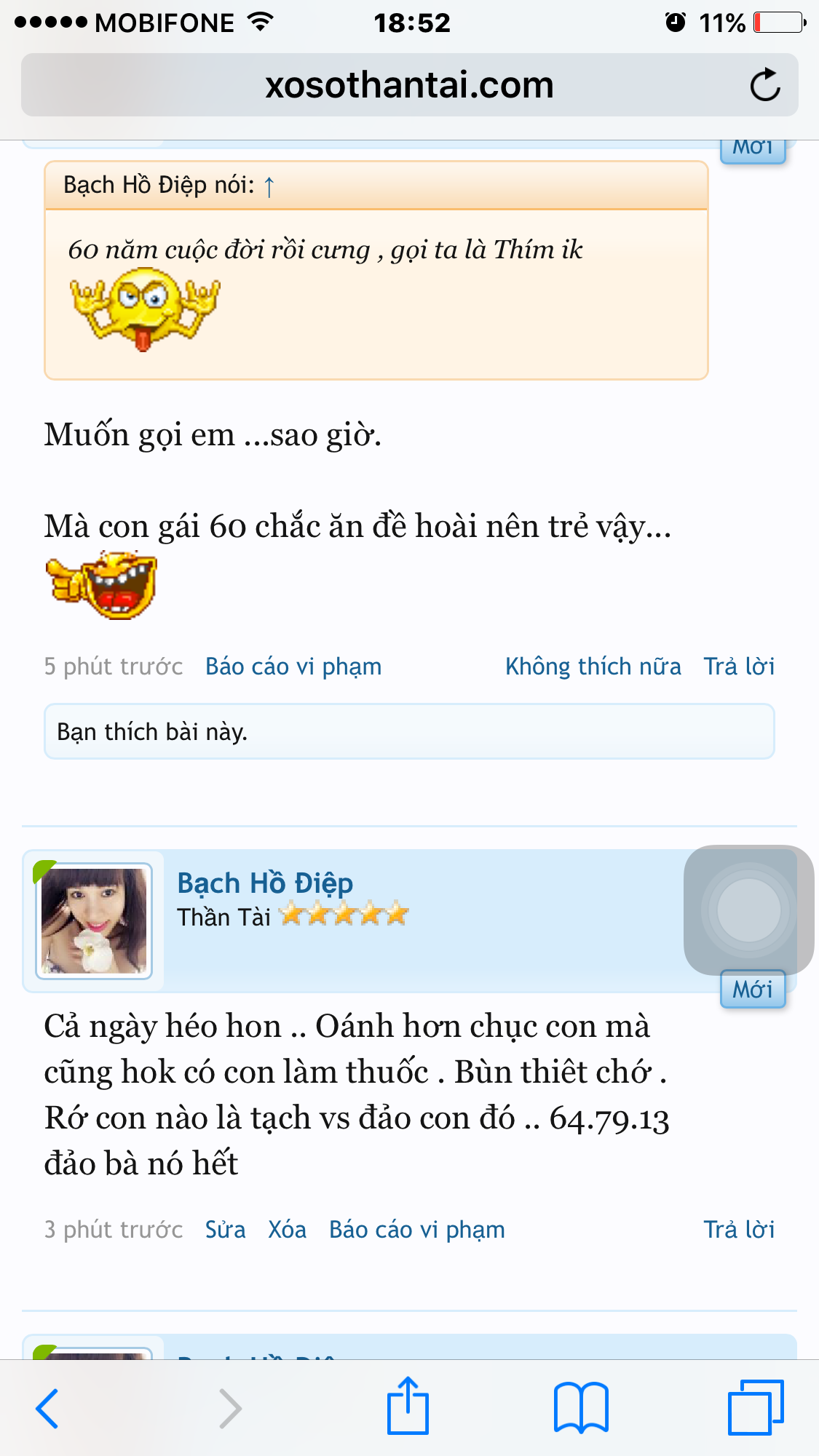
Task: View Bạch Hồ Điệp's avatar photo
Action: [94, 920]
